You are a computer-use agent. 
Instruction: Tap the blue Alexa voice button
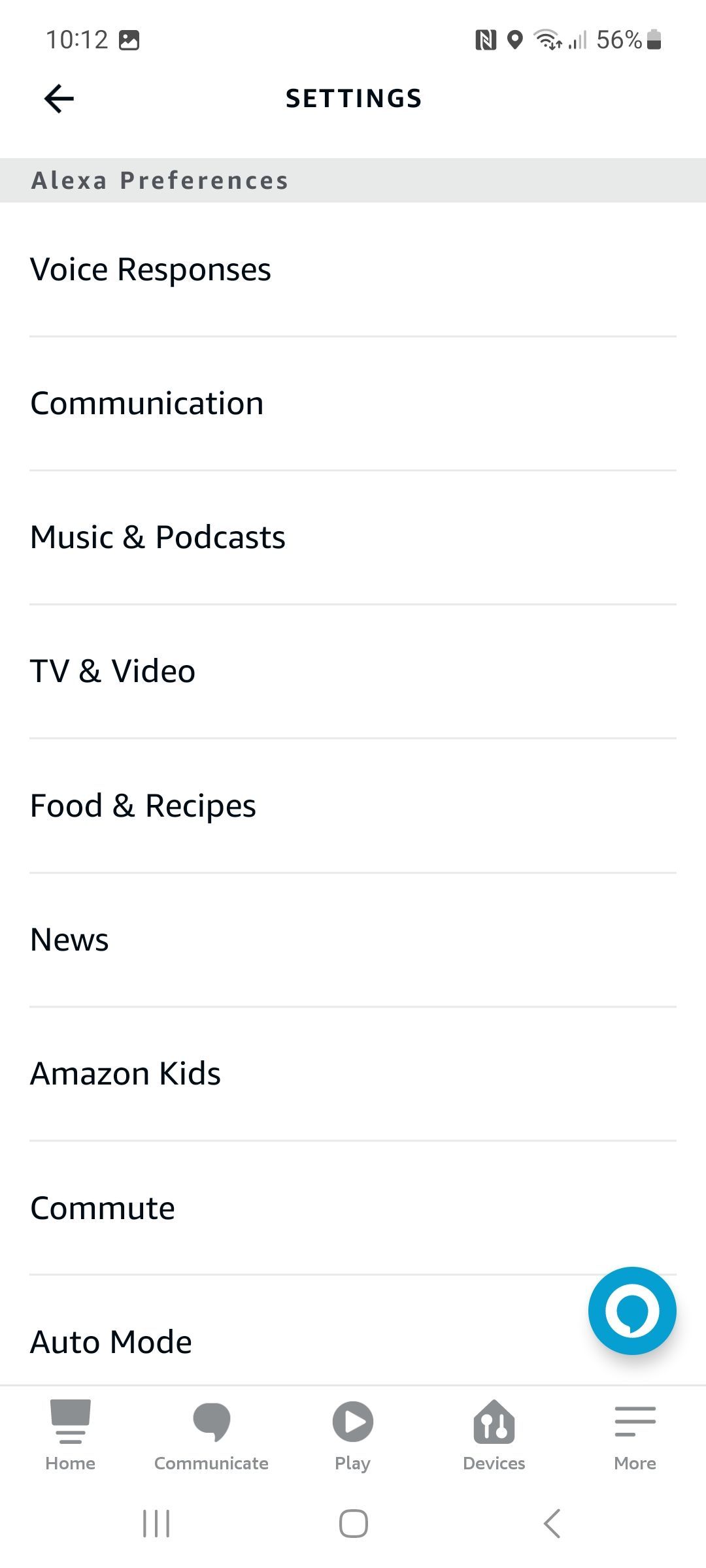pos(631,1311)
